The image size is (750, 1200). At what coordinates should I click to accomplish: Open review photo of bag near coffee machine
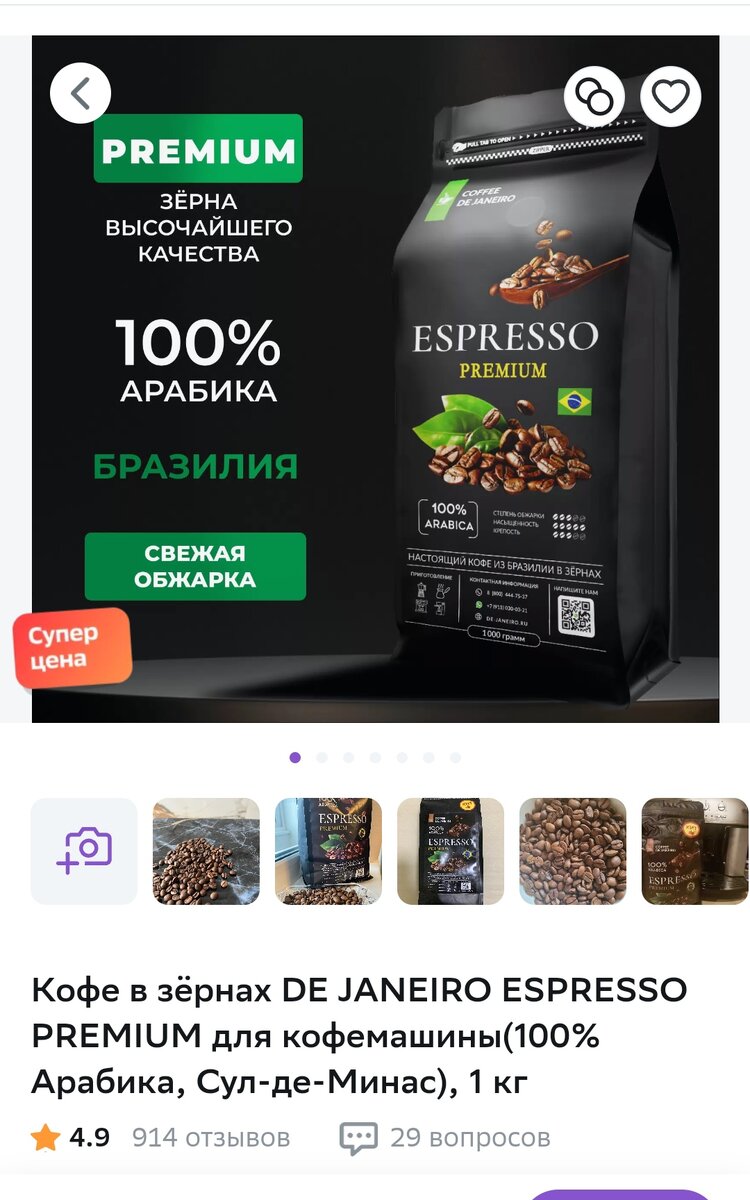694,851
